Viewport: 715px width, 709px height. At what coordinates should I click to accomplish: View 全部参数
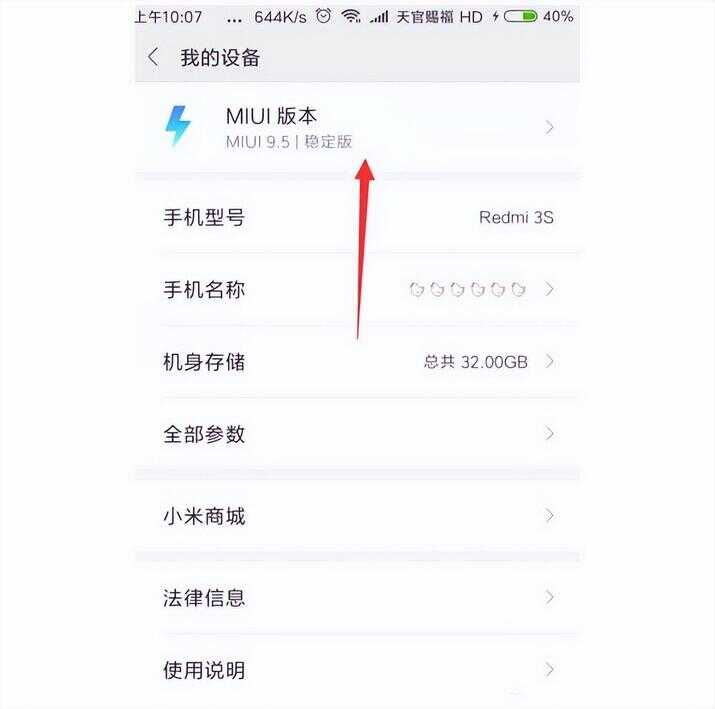coord(357,434)
